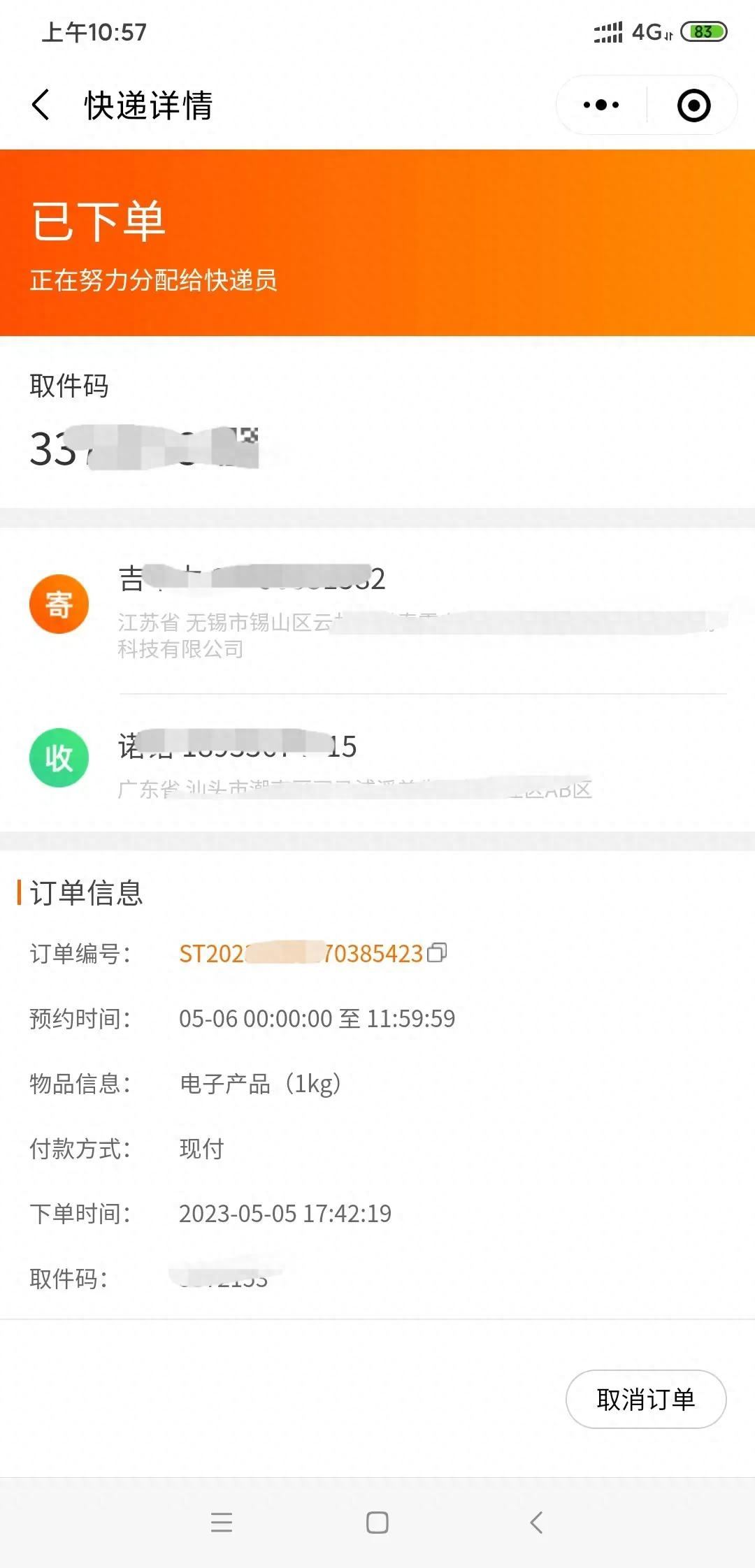Image resolution: width=755 pixels, height=1568 pixels.
Task: Close the mini program via circle icon
Action: pos(693,106)
